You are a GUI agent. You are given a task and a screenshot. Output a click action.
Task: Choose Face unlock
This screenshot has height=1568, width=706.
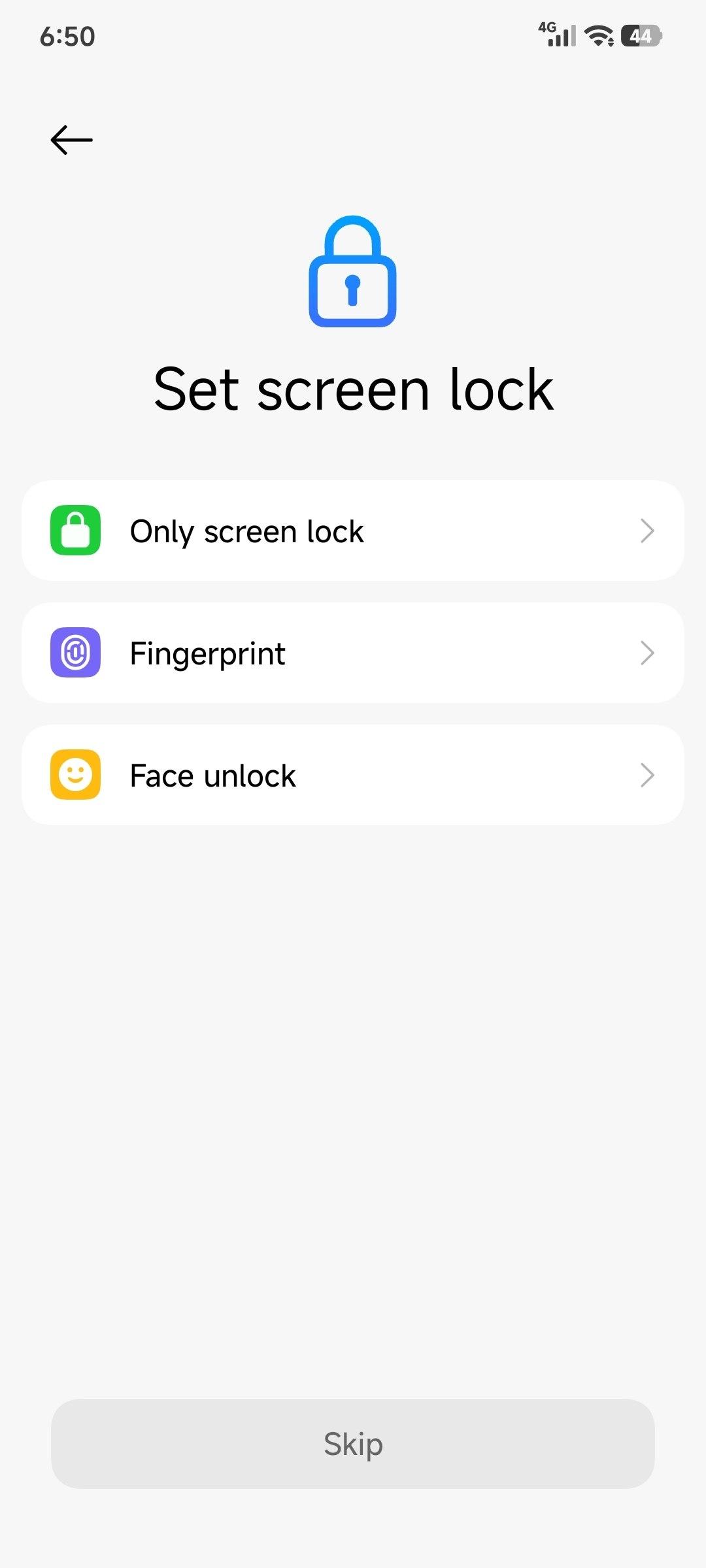353,776
